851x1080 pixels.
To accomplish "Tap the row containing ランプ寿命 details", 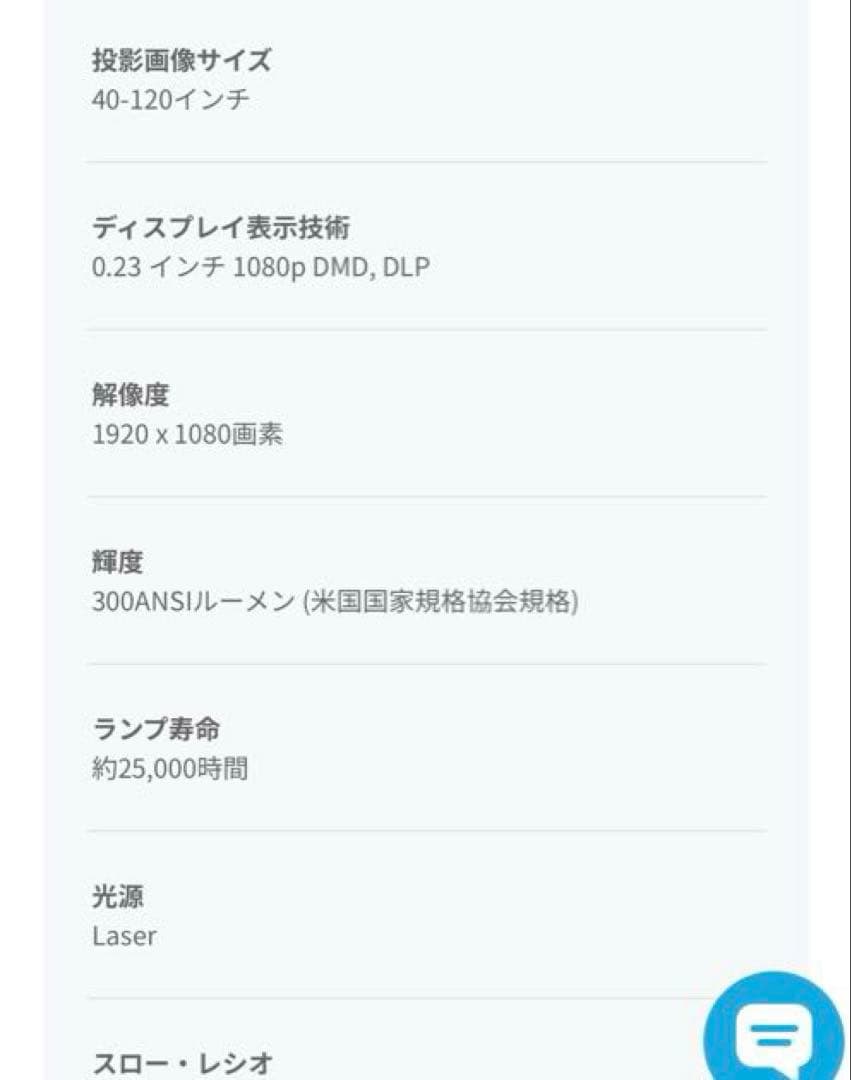I will coord(420,750).
